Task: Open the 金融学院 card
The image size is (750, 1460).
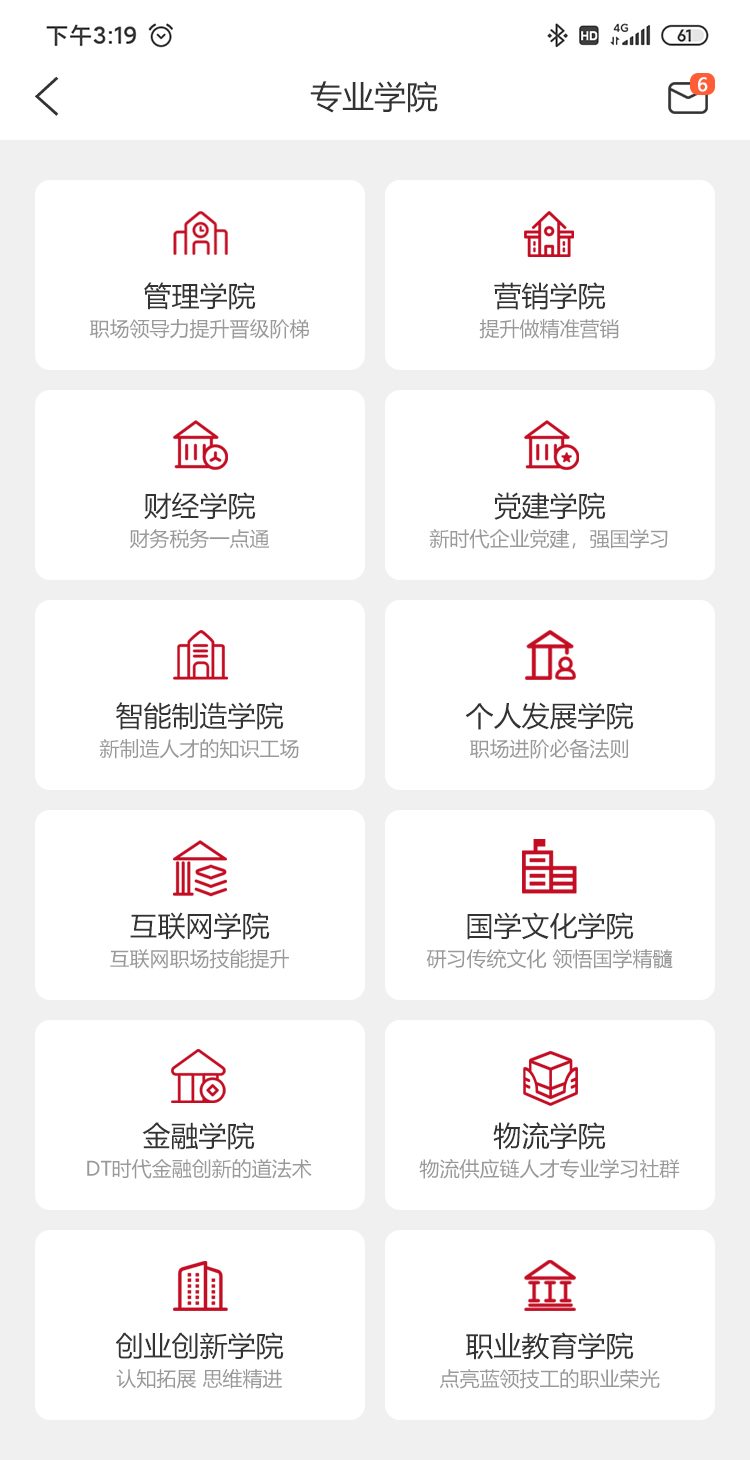Action: pos(200,1115)
